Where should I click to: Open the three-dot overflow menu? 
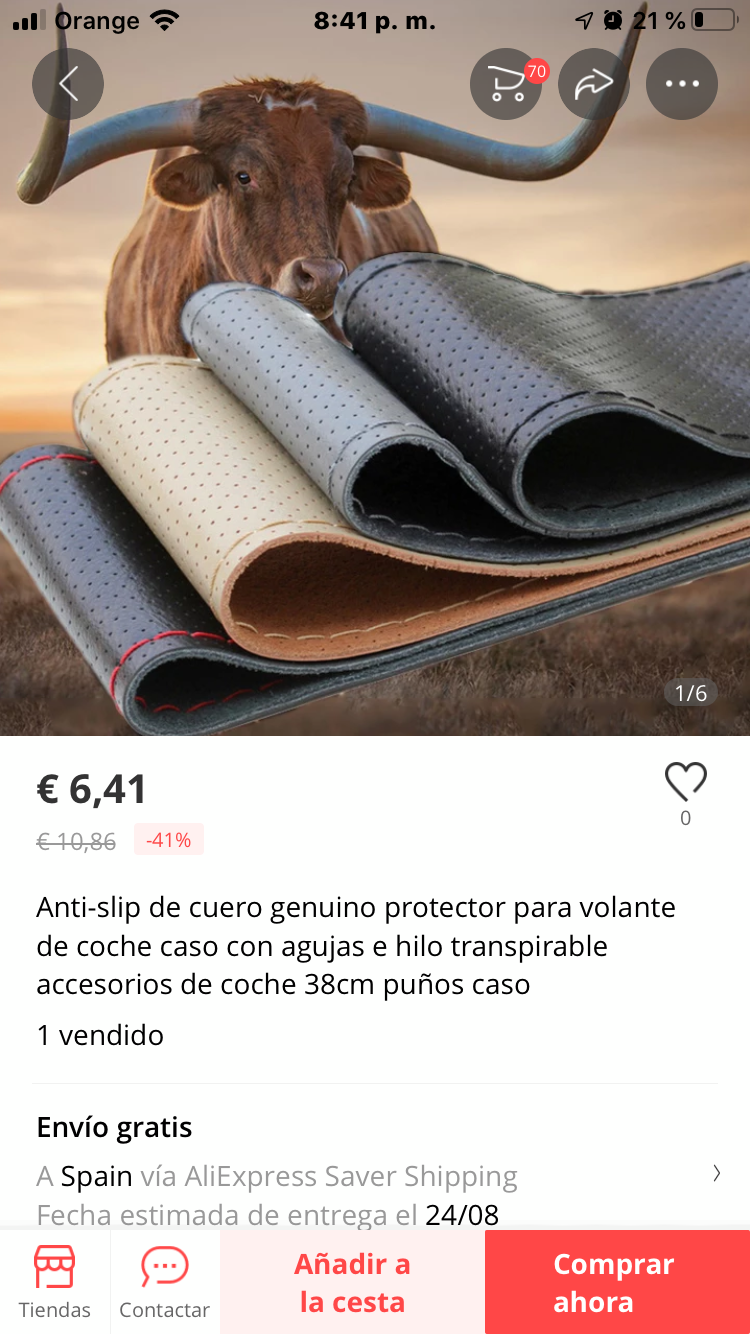point(682,84)
